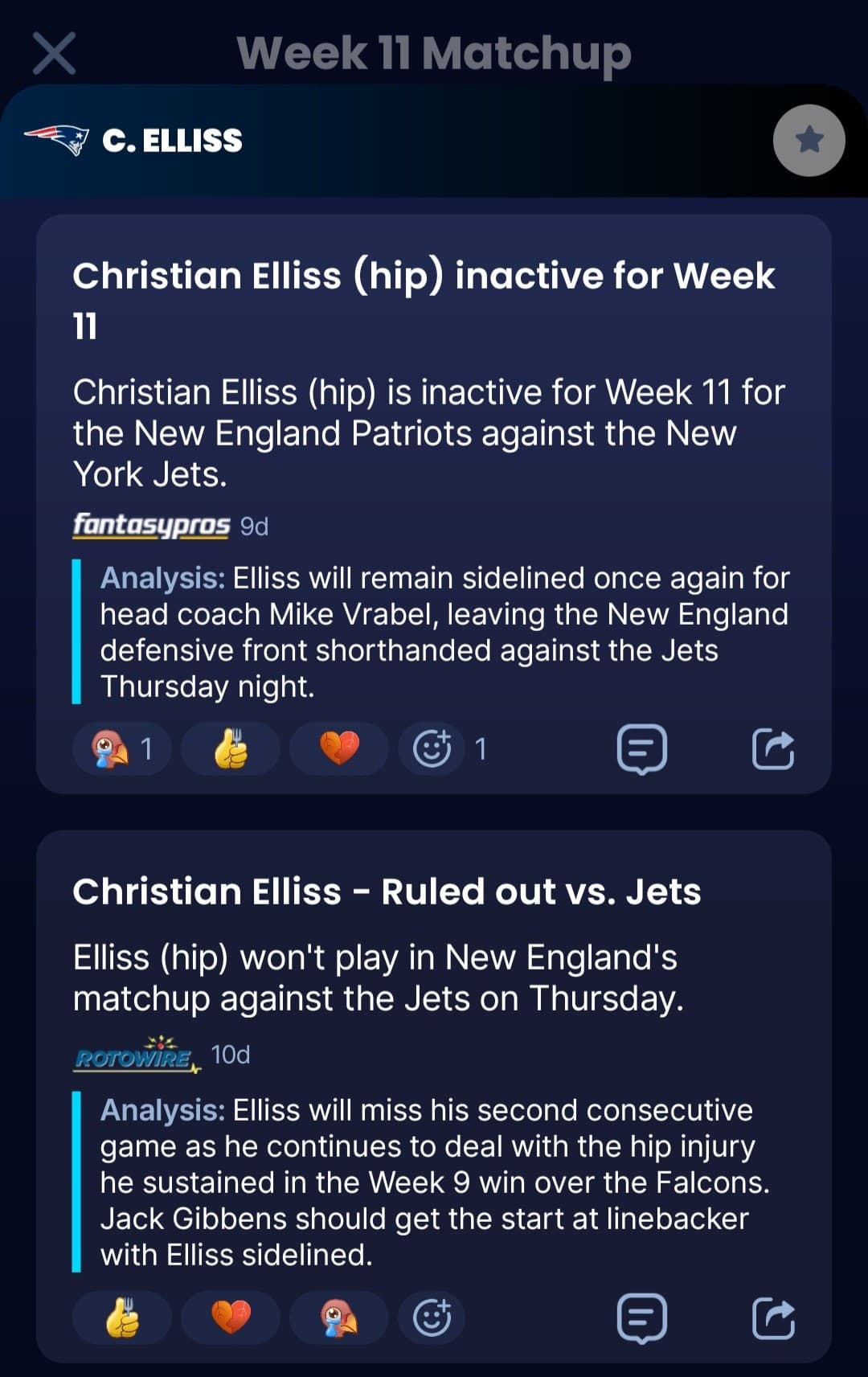React with broken heart on the Rotowire news
Viewport: 868px width, 1377px height.
[x=231, y=1318]
